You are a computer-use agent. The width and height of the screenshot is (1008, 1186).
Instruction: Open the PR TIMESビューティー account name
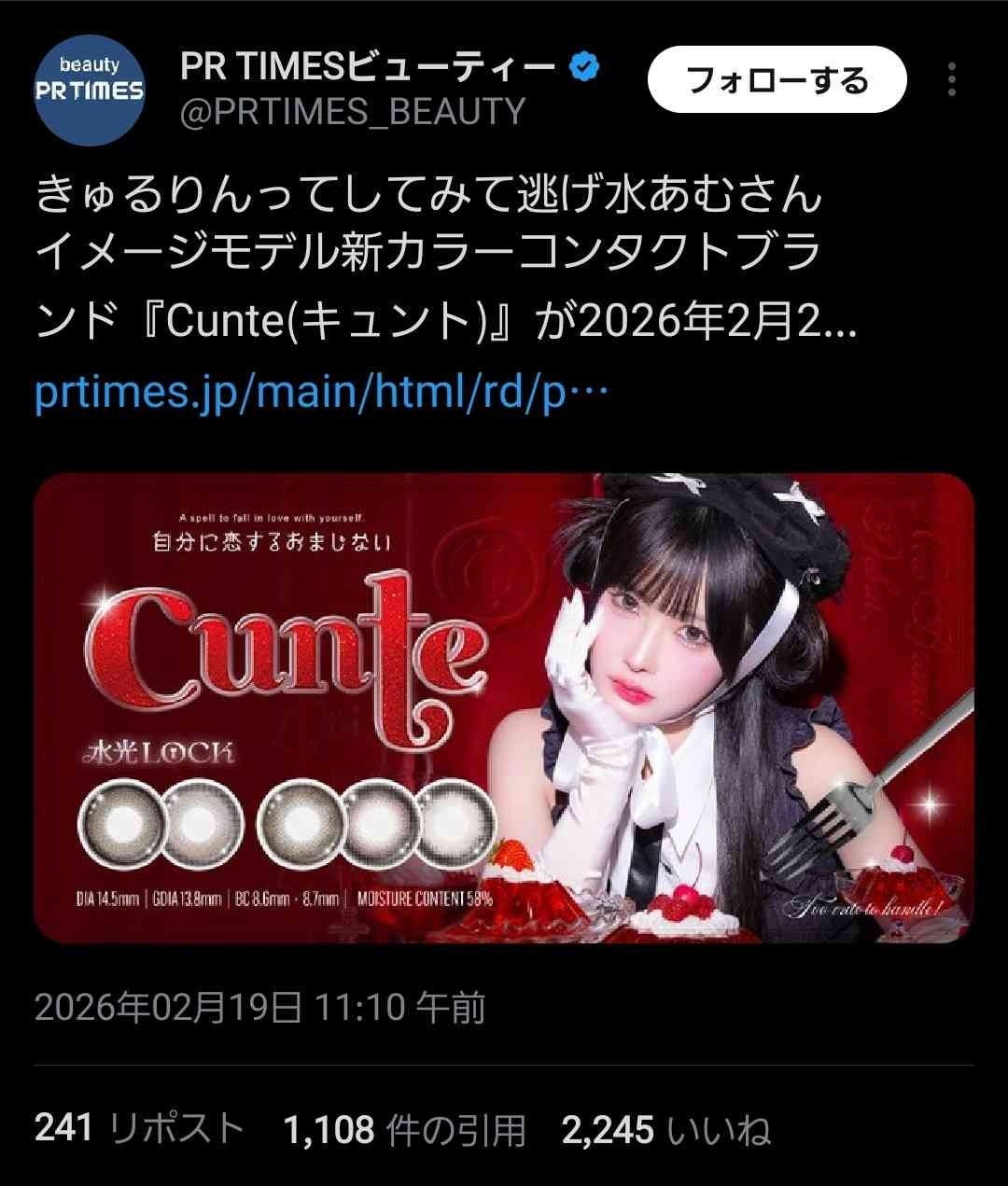(x=369, y=67)
